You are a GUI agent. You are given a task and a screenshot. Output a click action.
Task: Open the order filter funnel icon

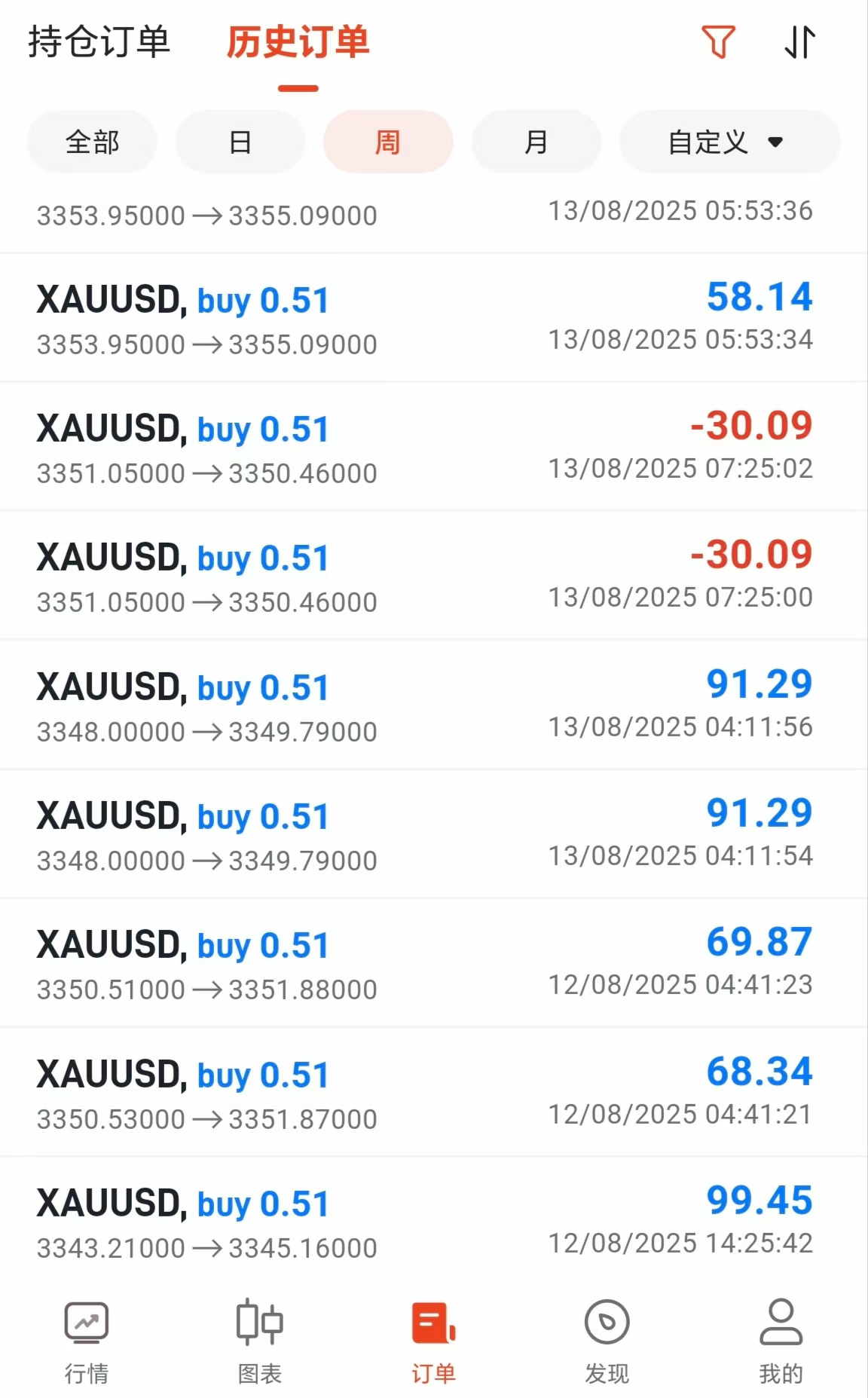click(x=718, y=42)
